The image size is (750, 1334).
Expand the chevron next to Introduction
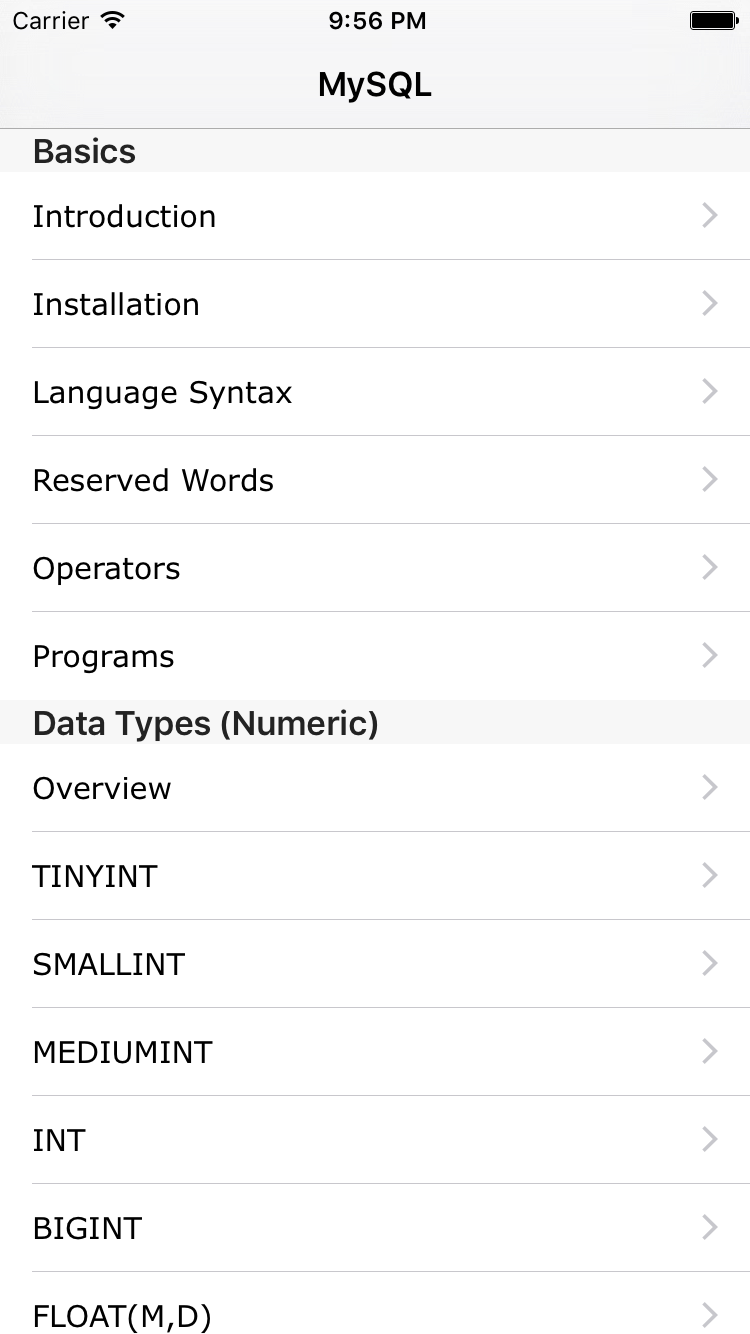tap(709, 216)
